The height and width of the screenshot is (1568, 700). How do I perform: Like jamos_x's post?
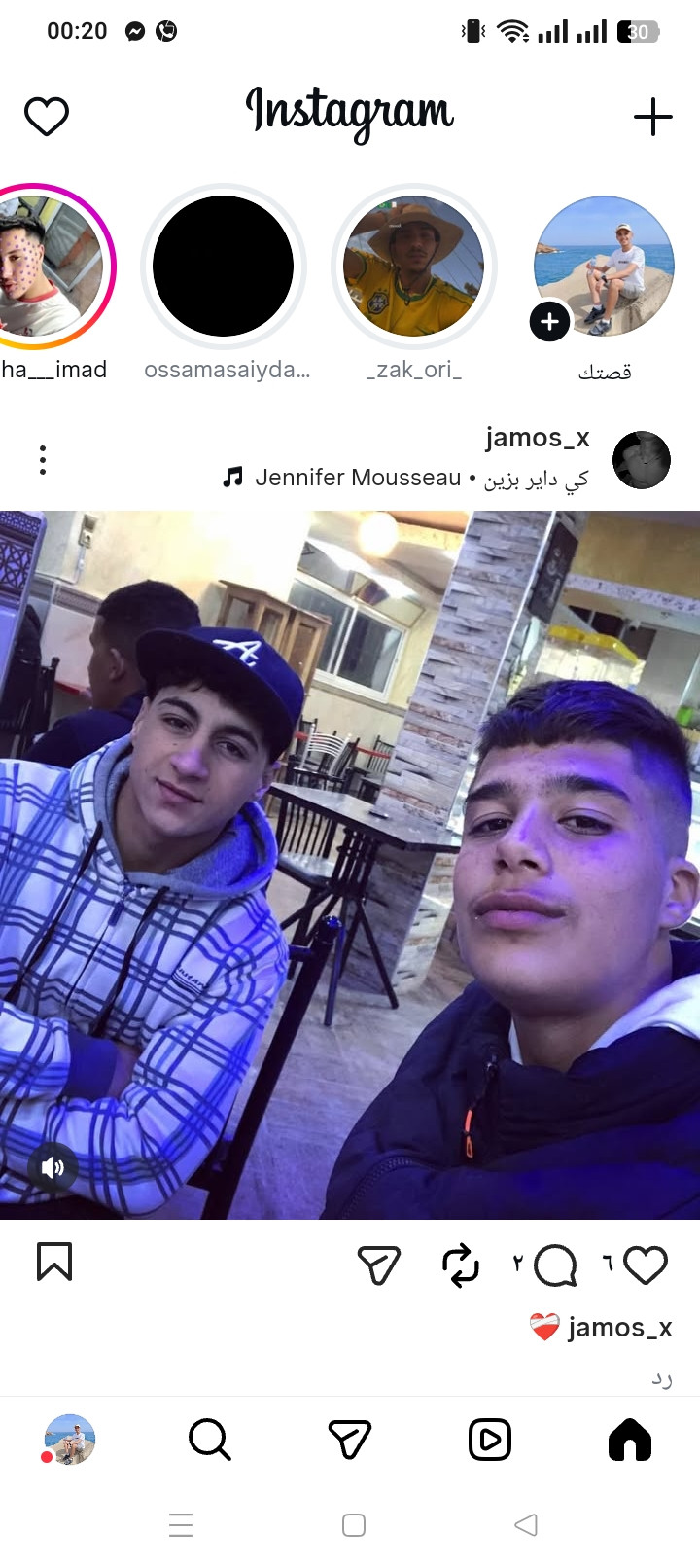point(646,1265)
